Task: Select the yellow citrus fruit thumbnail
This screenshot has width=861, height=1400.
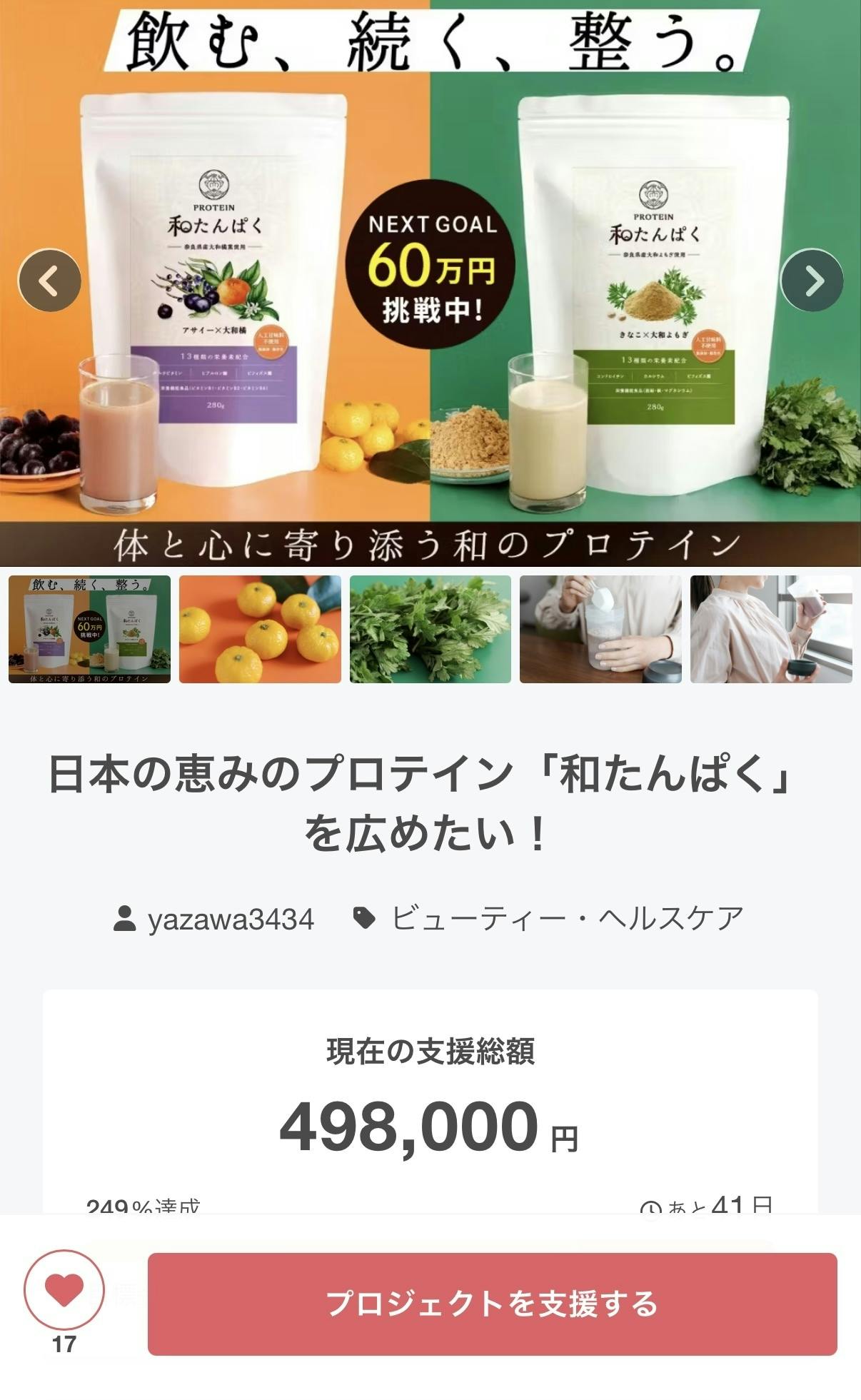Action: pos(260,629)
